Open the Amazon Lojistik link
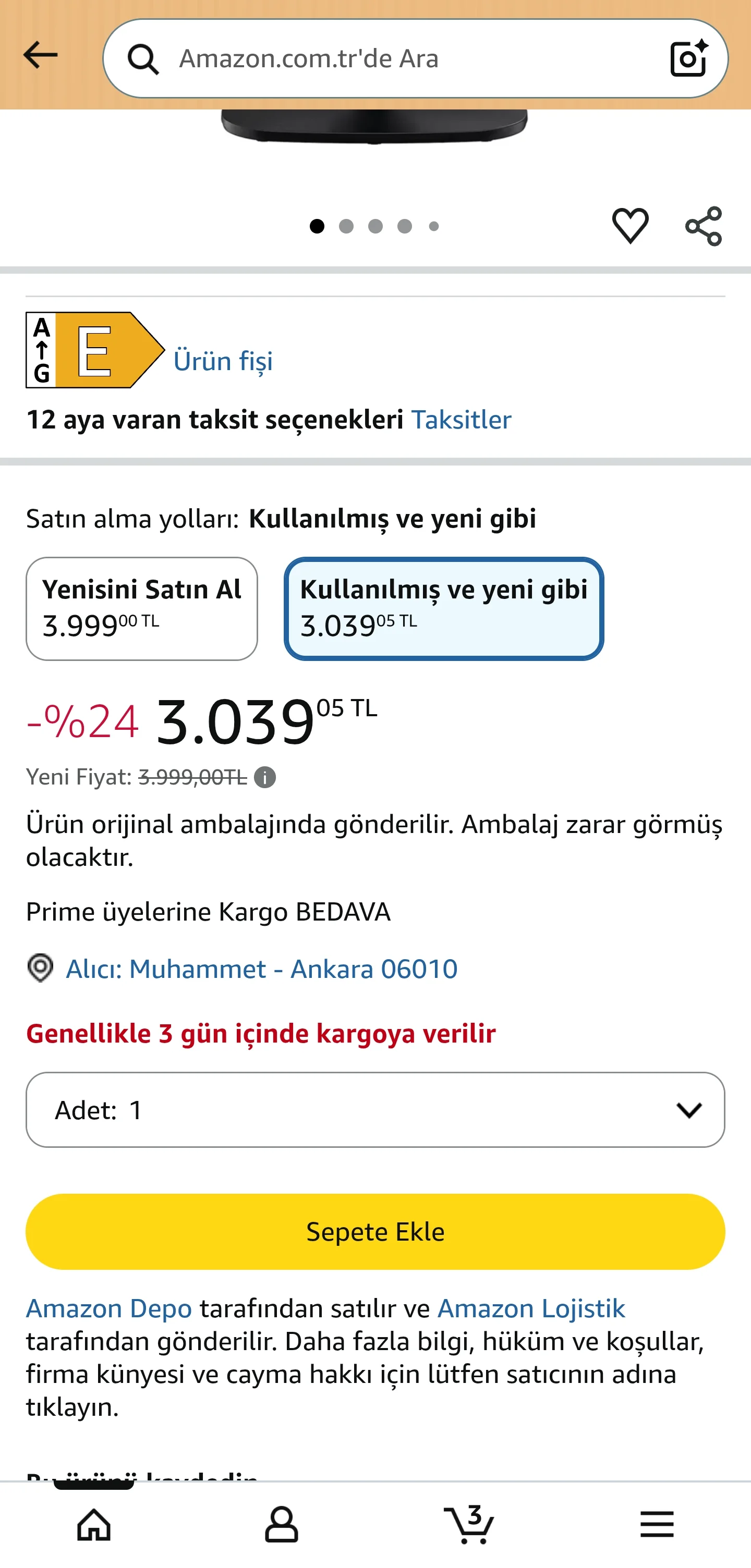This screenshot has width=751, height=1568. (531, 1308)
